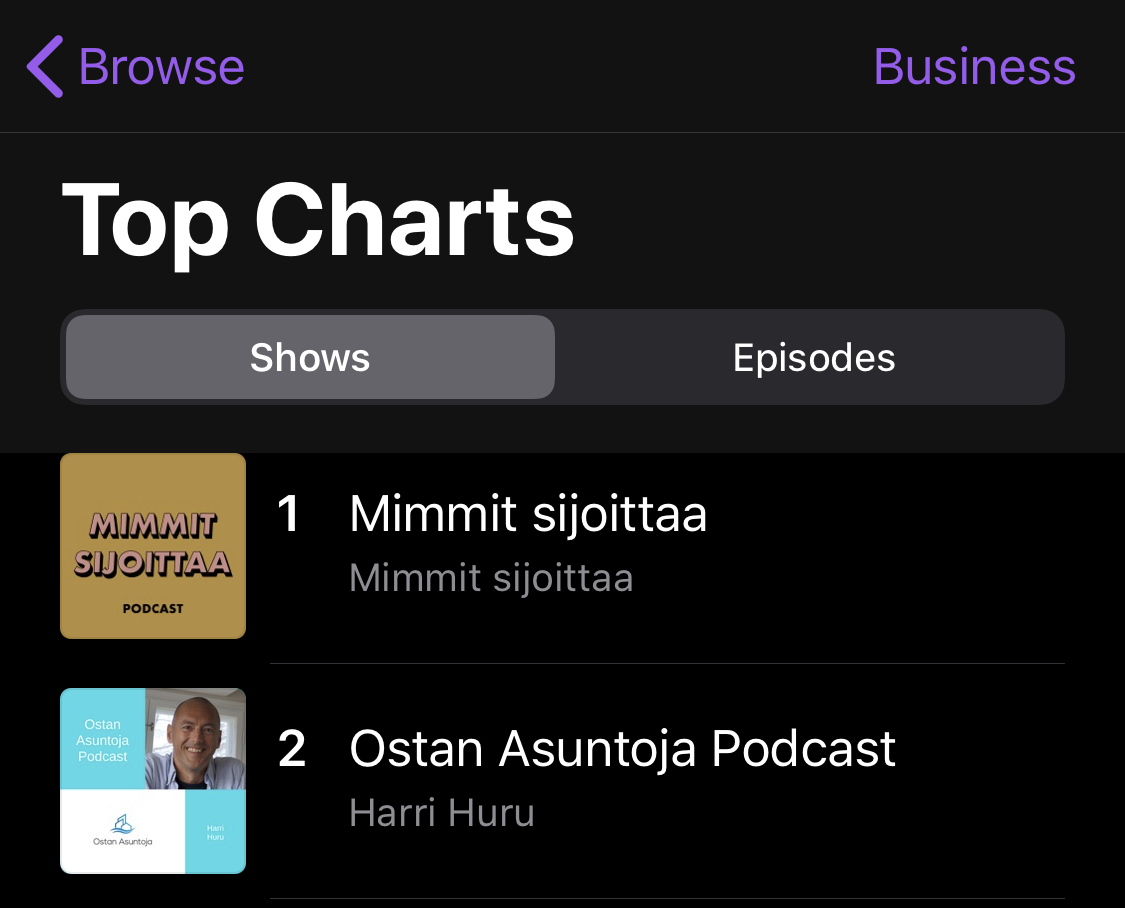Screen dimensions: 1125x908
Task: Open Ostan Asuntoja Podcast by Harri Huru
Action: point(621,780)
